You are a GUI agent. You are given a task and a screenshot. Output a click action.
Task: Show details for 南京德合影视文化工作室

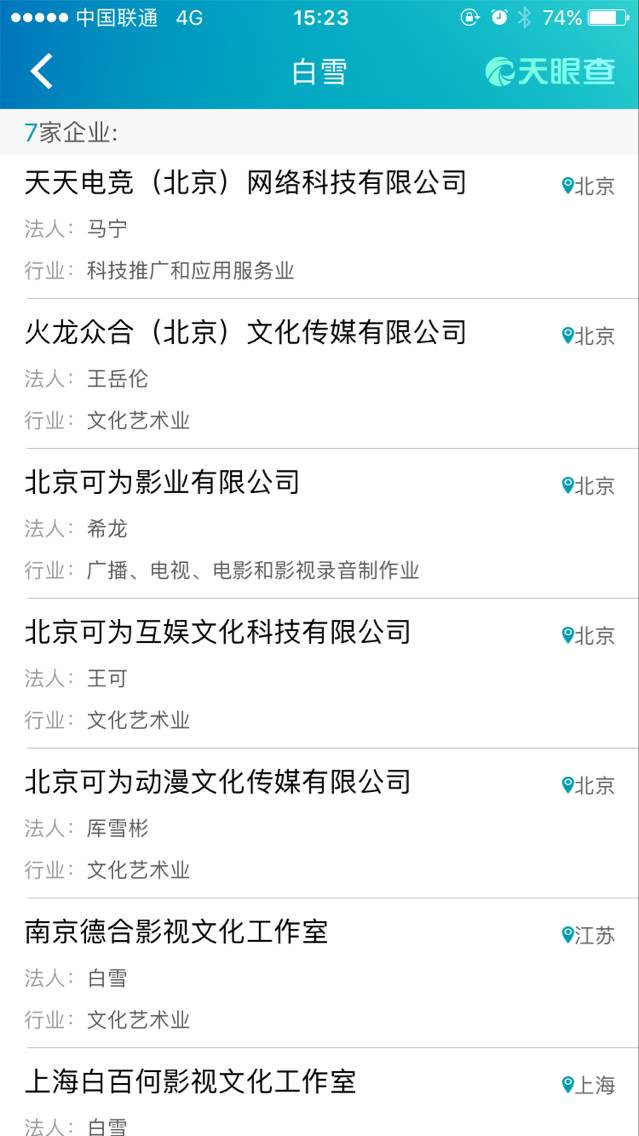pyautogui.click(x=177, y=933)
